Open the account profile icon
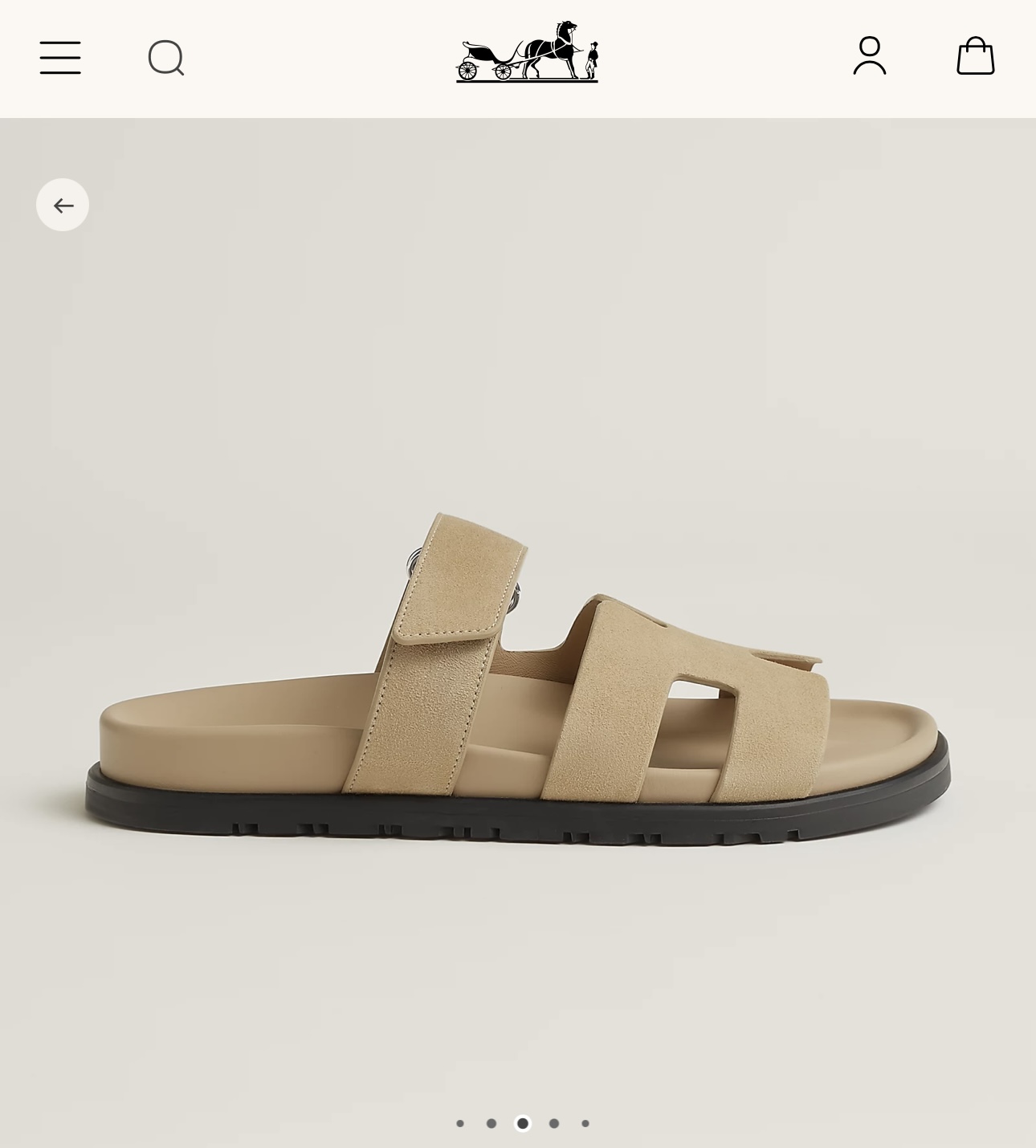 870,55
